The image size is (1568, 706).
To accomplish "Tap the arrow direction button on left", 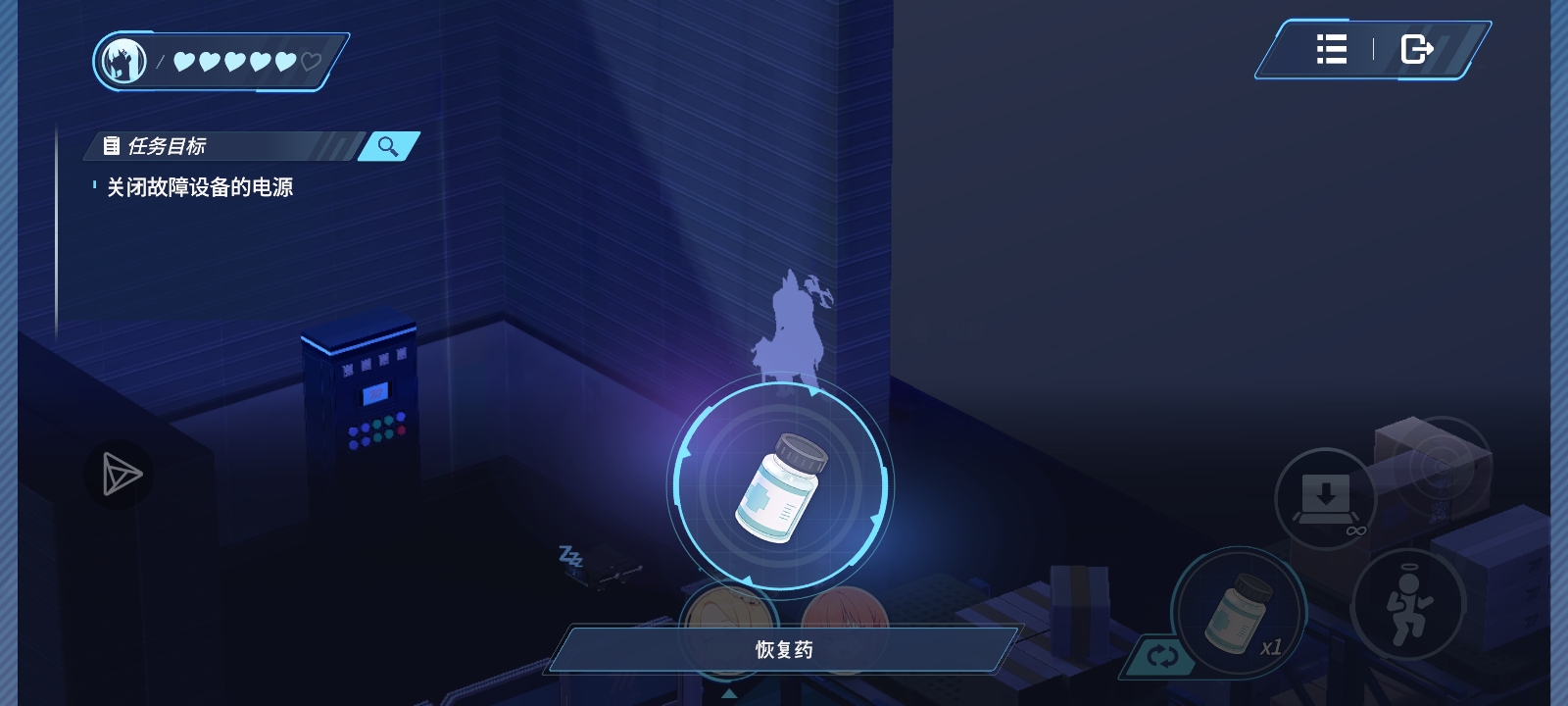I will click(121, 475).
